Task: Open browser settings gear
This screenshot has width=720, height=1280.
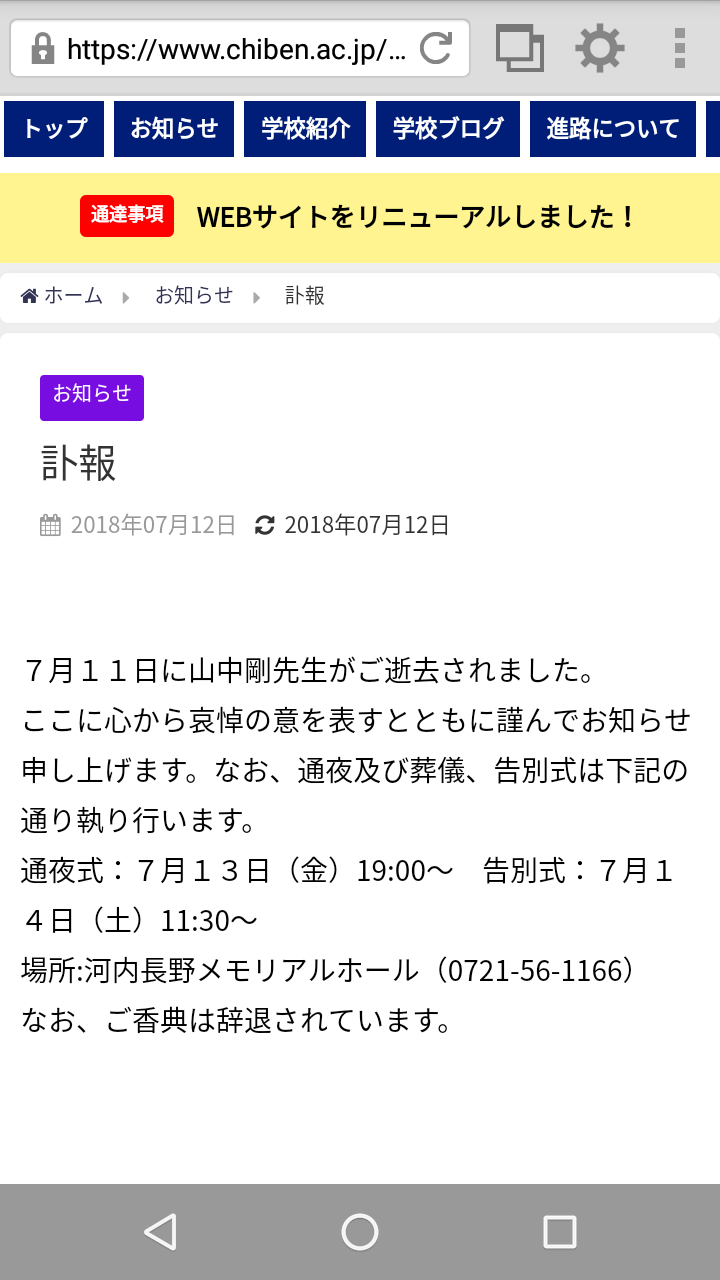Action: click(600, 48)
